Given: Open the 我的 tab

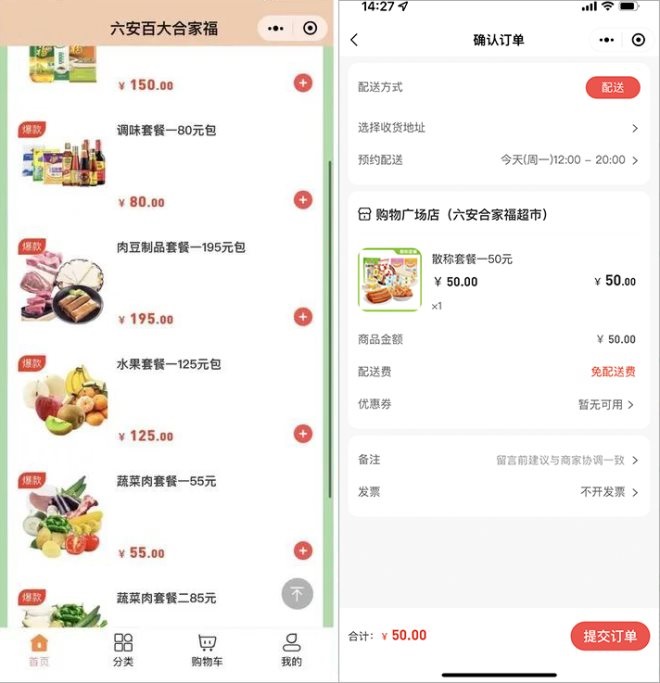Looking at the screenshot, I should tap(291, 650).
